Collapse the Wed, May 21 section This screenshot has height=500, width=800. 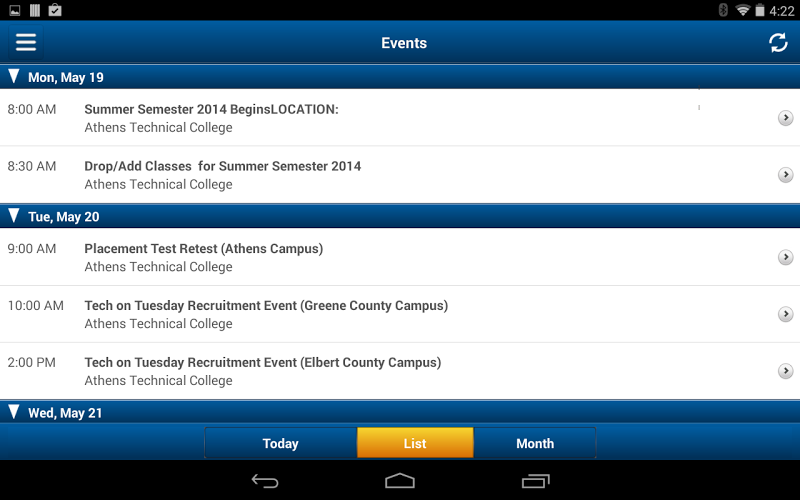[14, 412]
